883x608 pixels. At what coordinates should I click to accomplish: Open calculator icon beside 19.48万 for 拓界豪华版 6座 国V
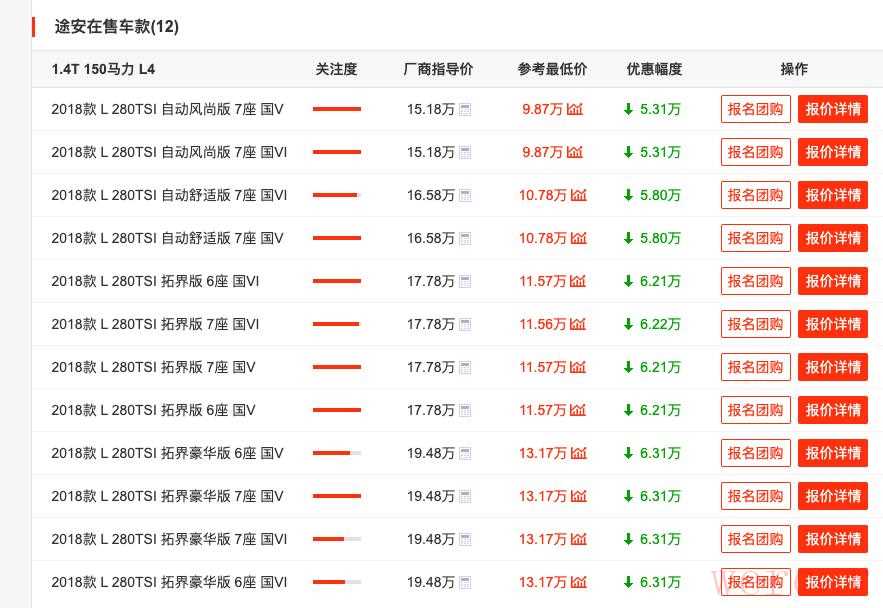point(465,454)
